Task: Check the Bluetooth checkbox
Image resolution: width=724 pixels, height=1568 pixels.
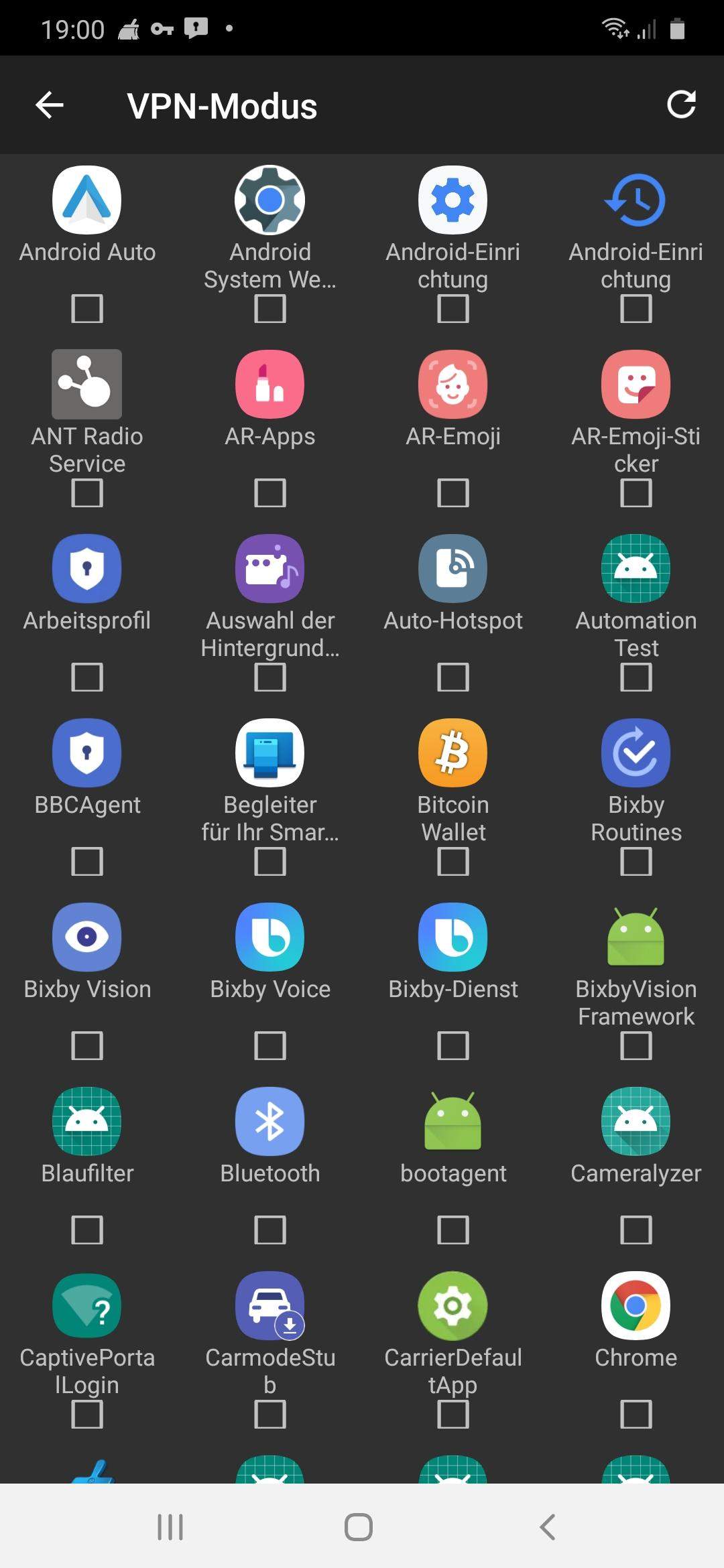Action: point(270,1230)
